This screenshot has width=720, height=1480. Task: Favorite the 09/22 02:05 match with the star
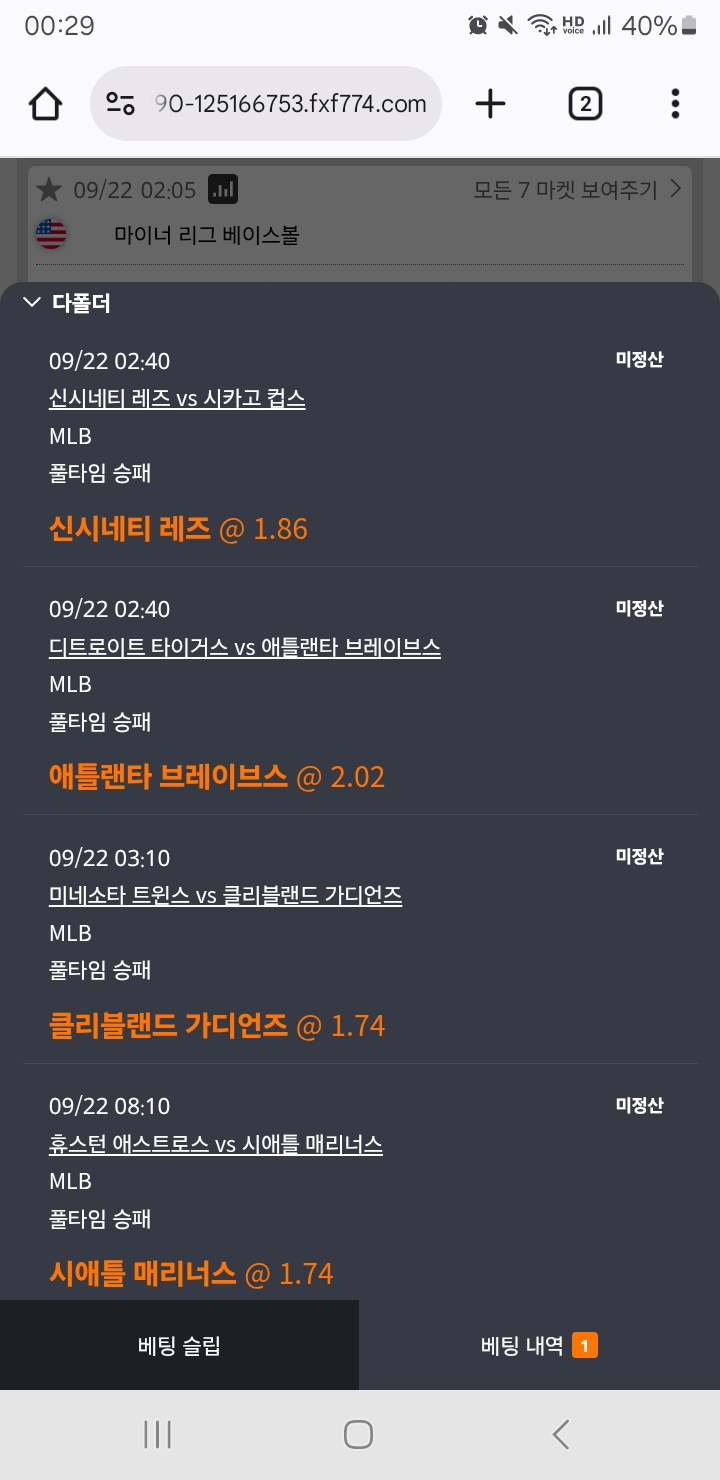click(x=48, y=190)
